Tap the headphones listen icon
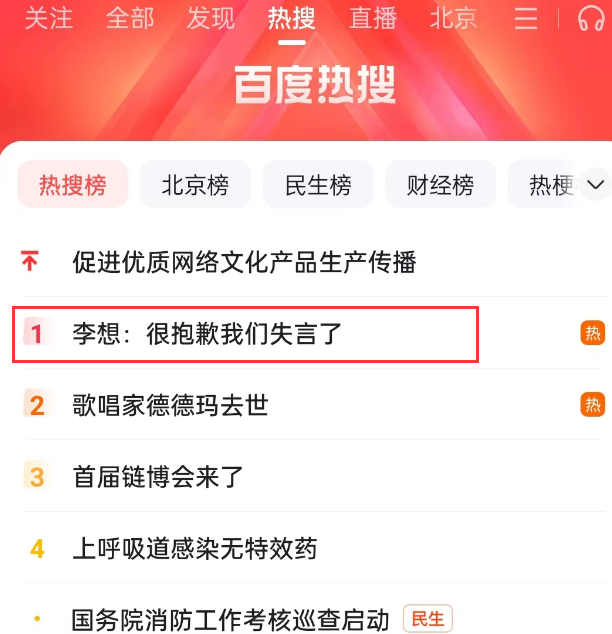The image size is (612, 634). pyautogui.click(x=592, y=18)
